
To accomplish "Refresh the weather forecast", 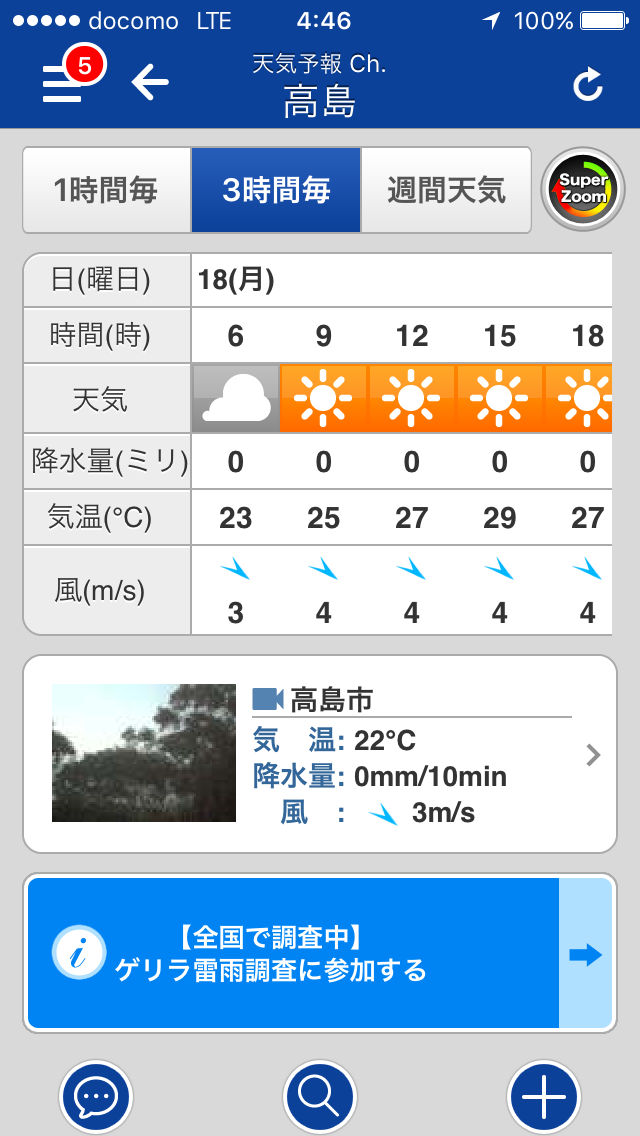I will pos(588,85).
